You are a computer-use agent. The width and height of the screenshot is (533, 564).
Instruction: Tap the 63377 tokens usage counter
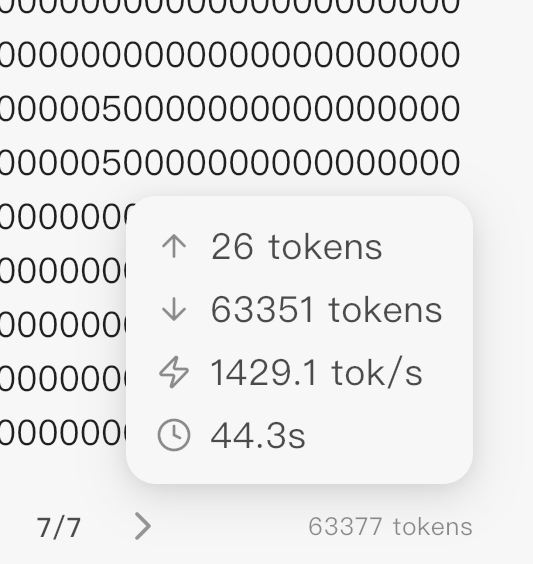[390, 527]
